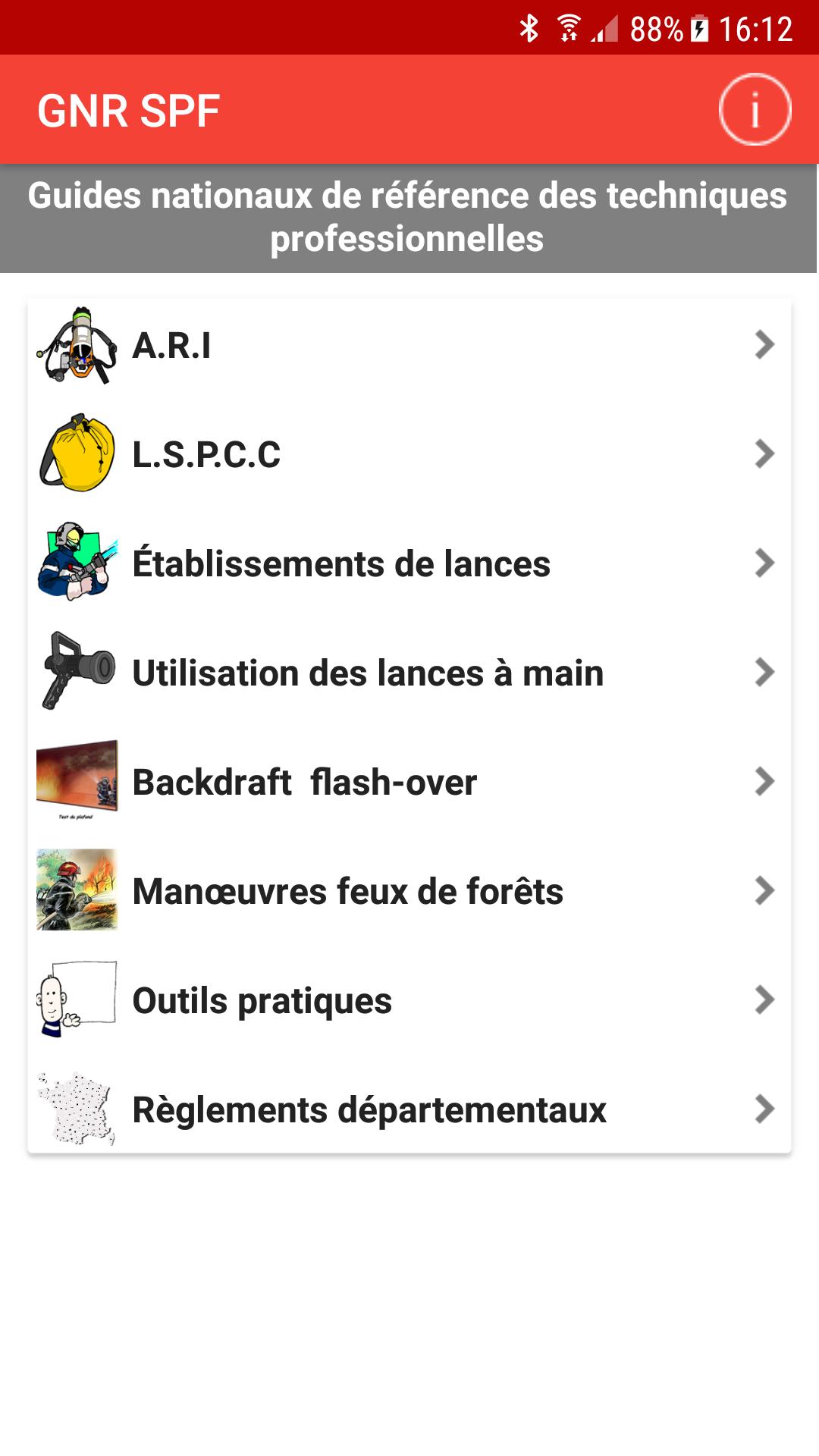Go to Utilisation des lances à main
The image size is (819, 1456).
409,673
